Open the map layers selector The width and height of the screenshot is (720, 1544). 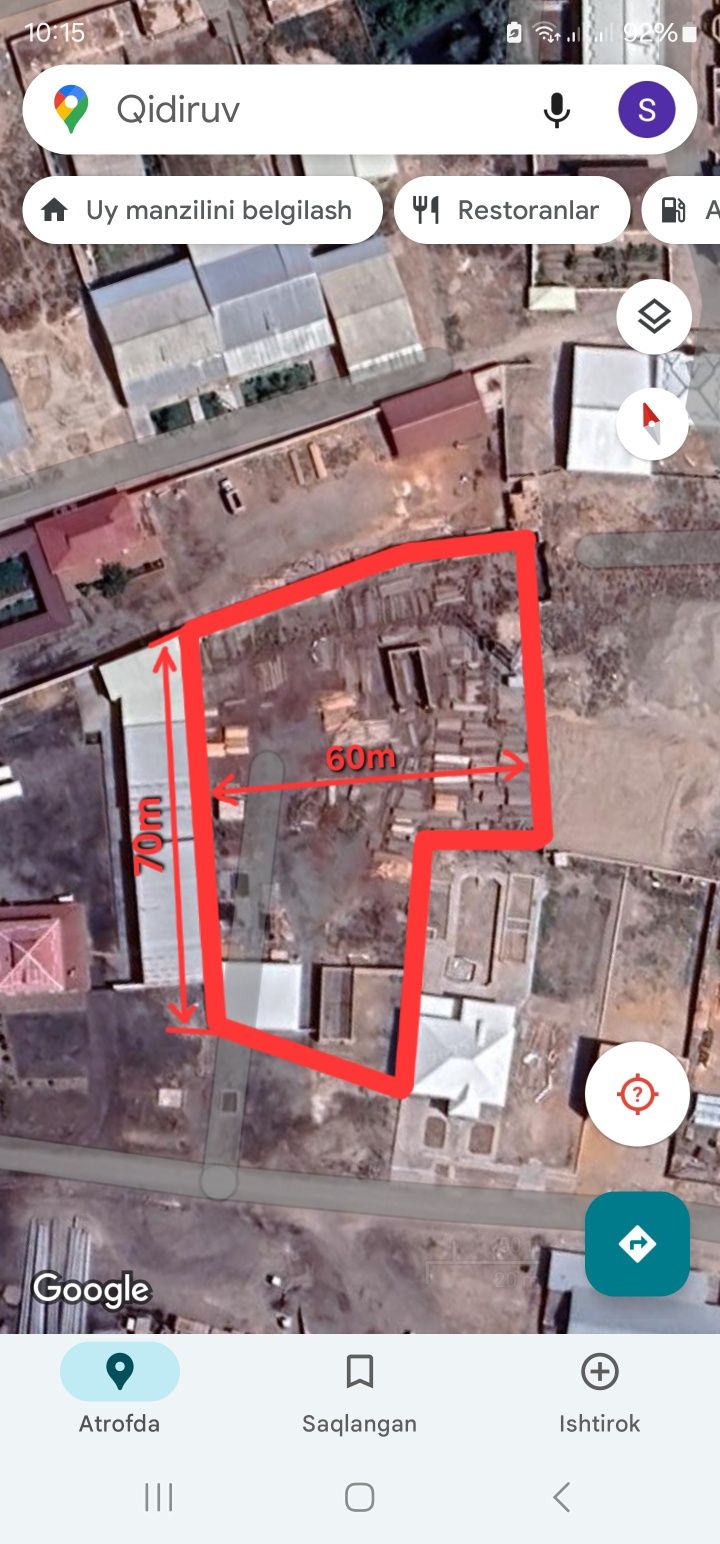653,318
